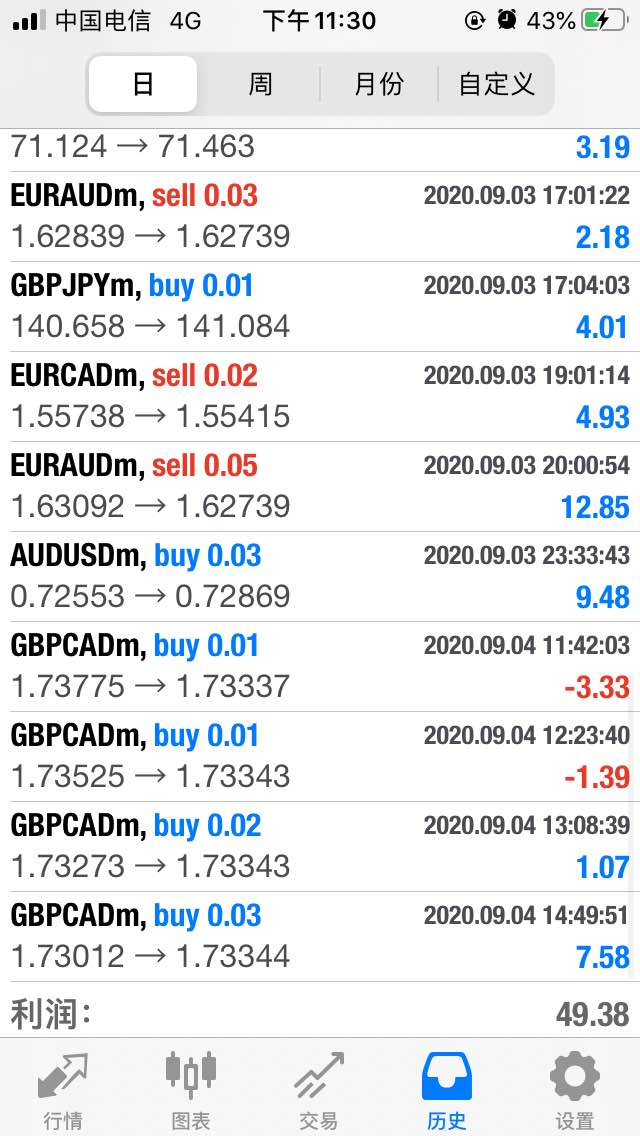Expand GBPCADm buy 0.03 trade row
Image resolution: width=640 pixels, height=1136 pixels.
pyautogui.click(x=320, y=936)
